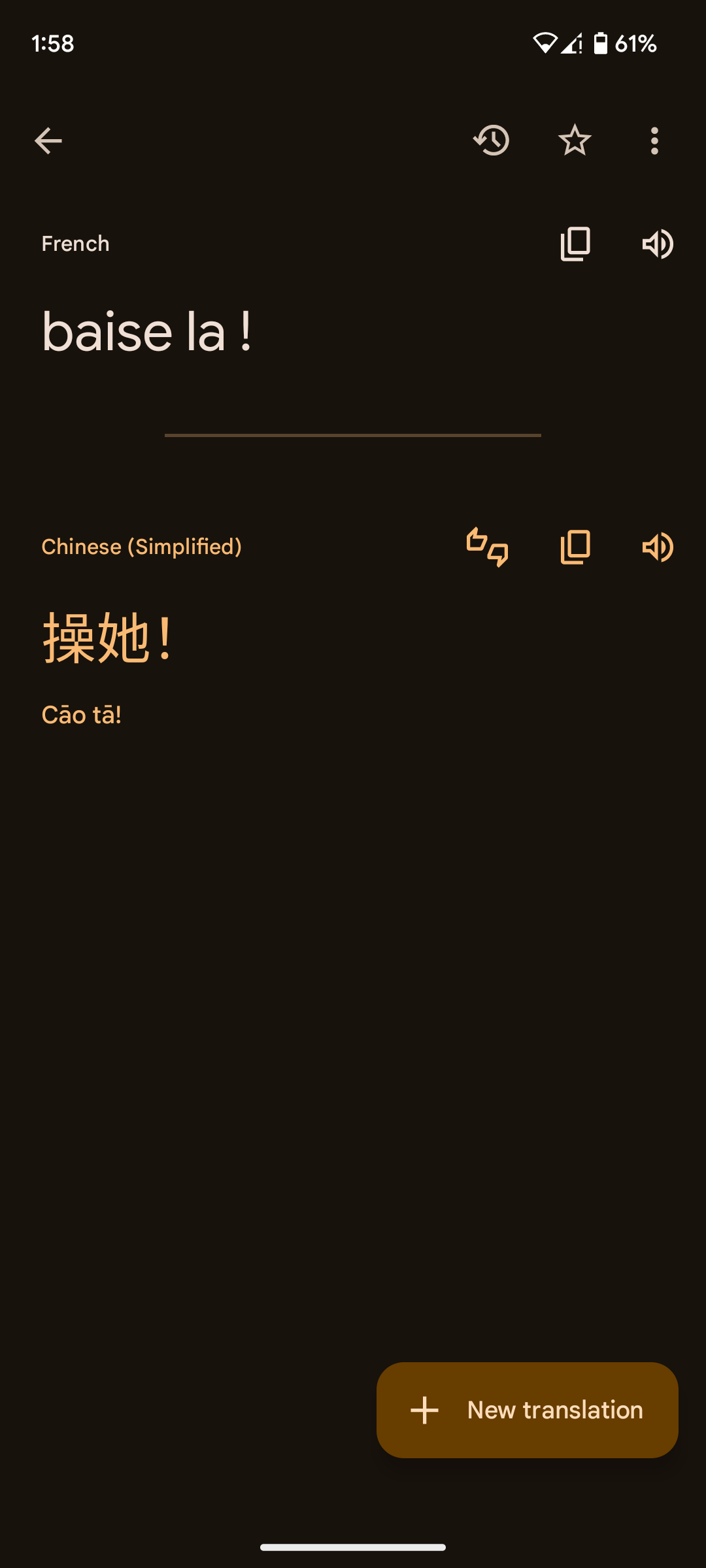Rate this translation with thumbs icon

click(x=488, y=547)
